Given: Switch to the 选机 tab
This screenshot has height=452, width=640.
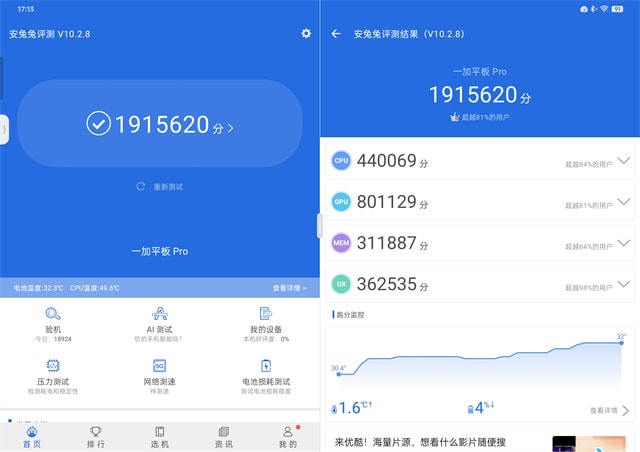Looking at the screenshot, I should coord(160,437).
